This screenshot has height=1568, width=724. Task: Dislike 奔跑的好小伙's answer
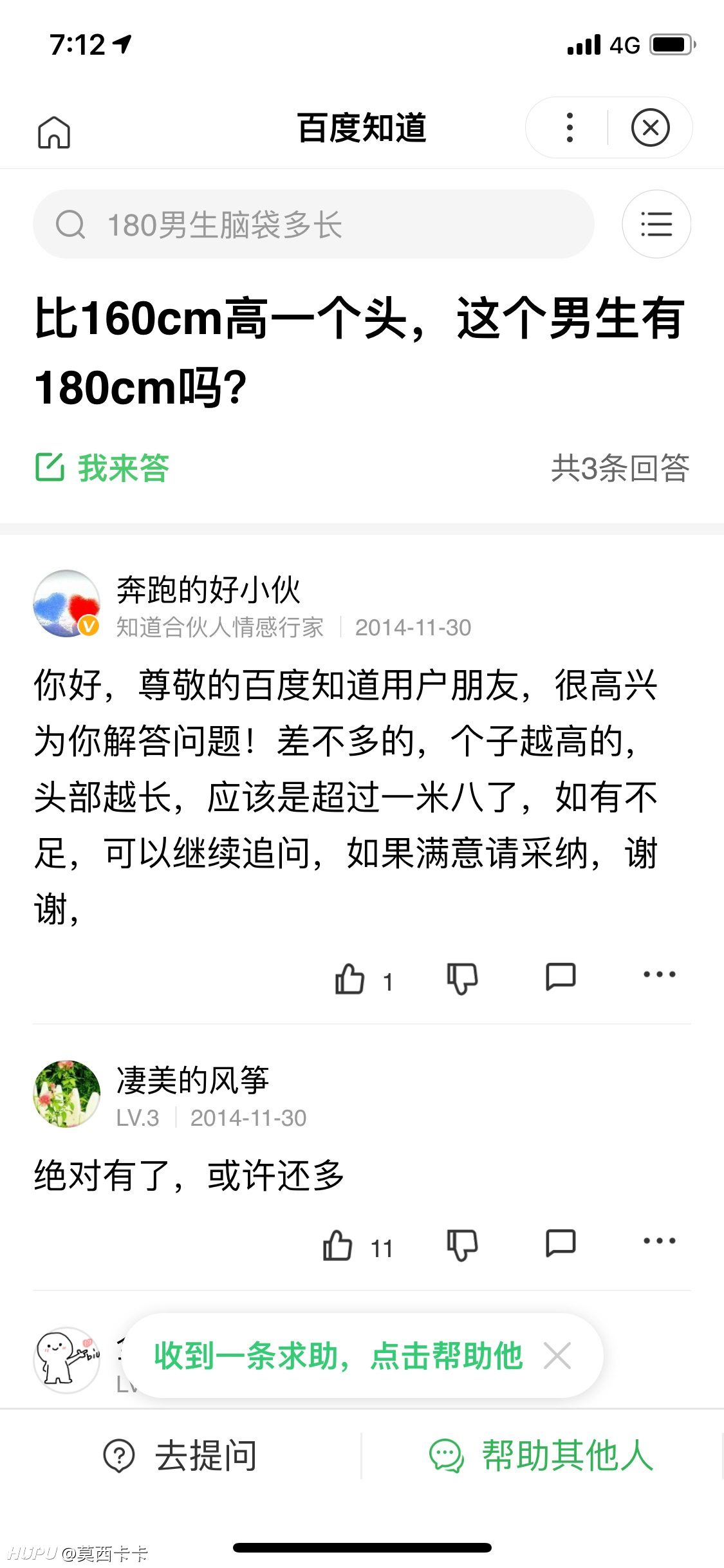click(x=462, y=979)
